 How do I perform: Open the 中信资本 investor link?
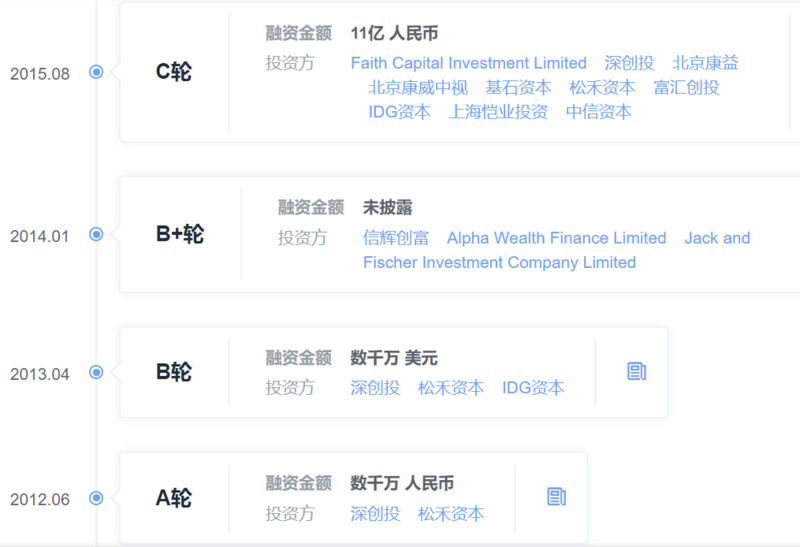click(x=598, y=112)
